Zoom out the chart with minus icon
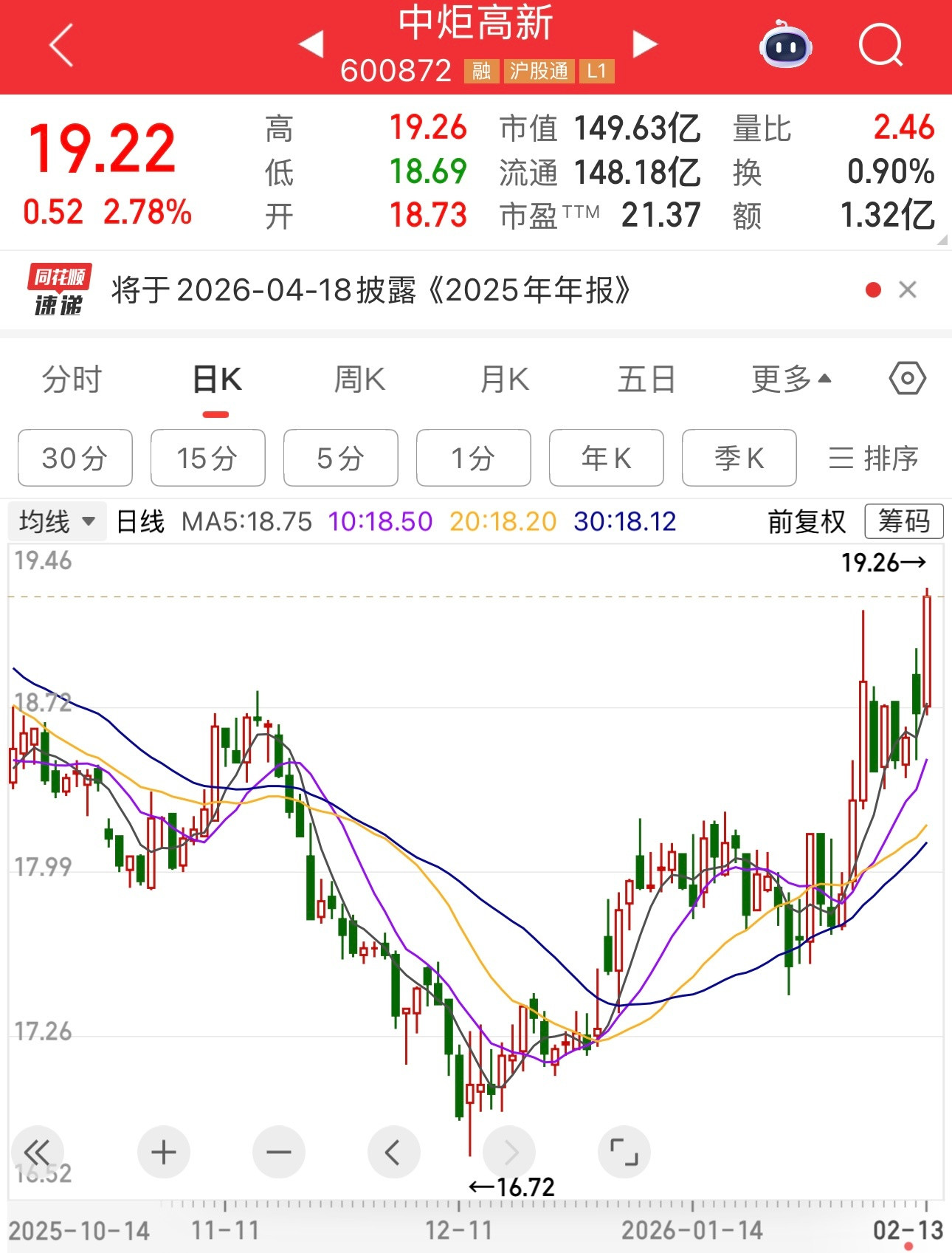The width and height of the screenshot is (952, 1253). 278,1151
